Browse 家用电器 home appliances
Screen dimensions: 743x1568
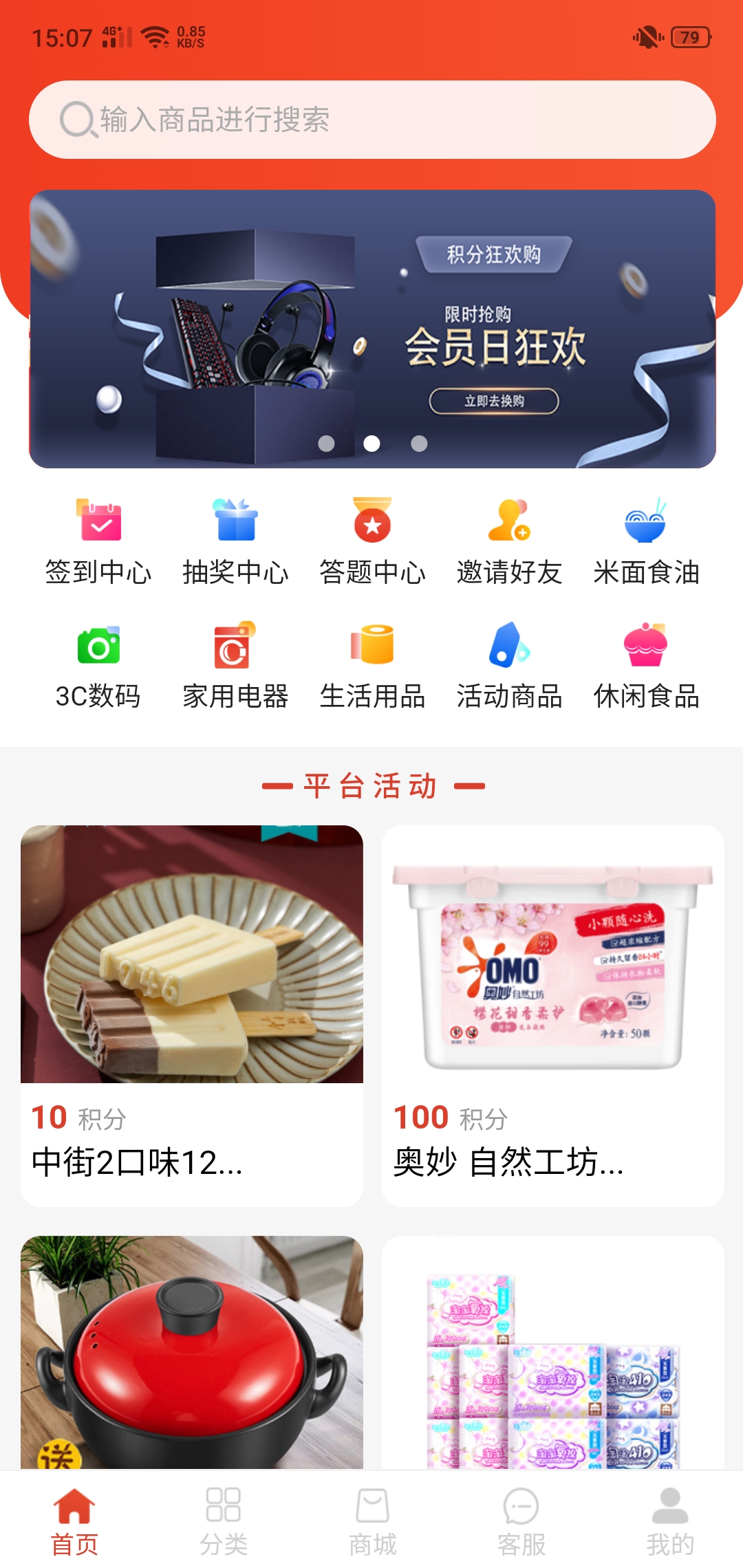tap(235, 666)
